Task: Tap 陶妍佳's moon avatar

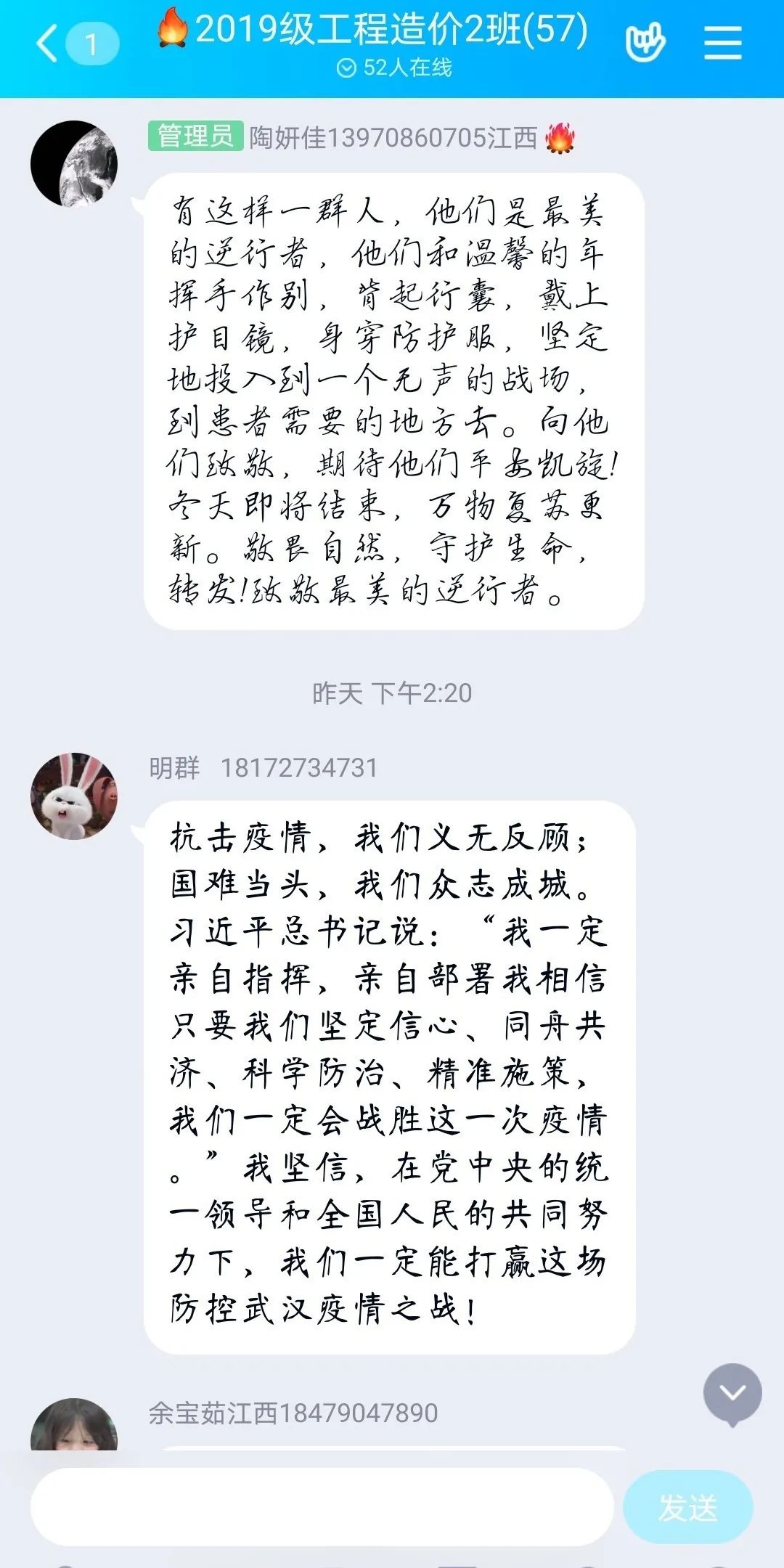Action: pos(74,164)
